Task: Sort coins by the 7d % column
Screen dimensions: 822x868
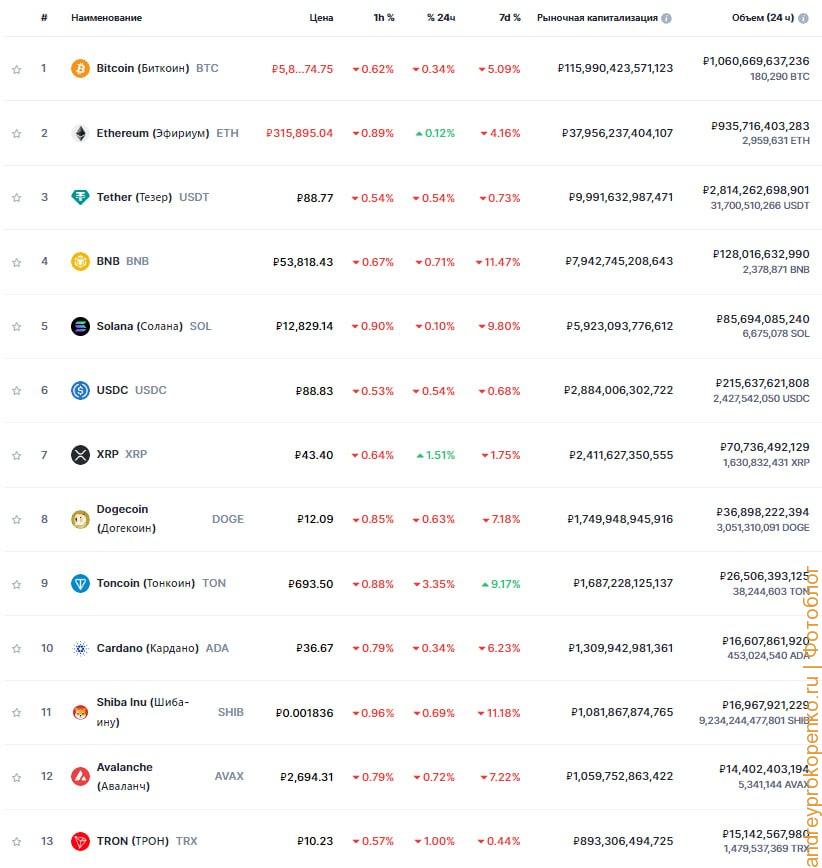Action: pos(509,18)
